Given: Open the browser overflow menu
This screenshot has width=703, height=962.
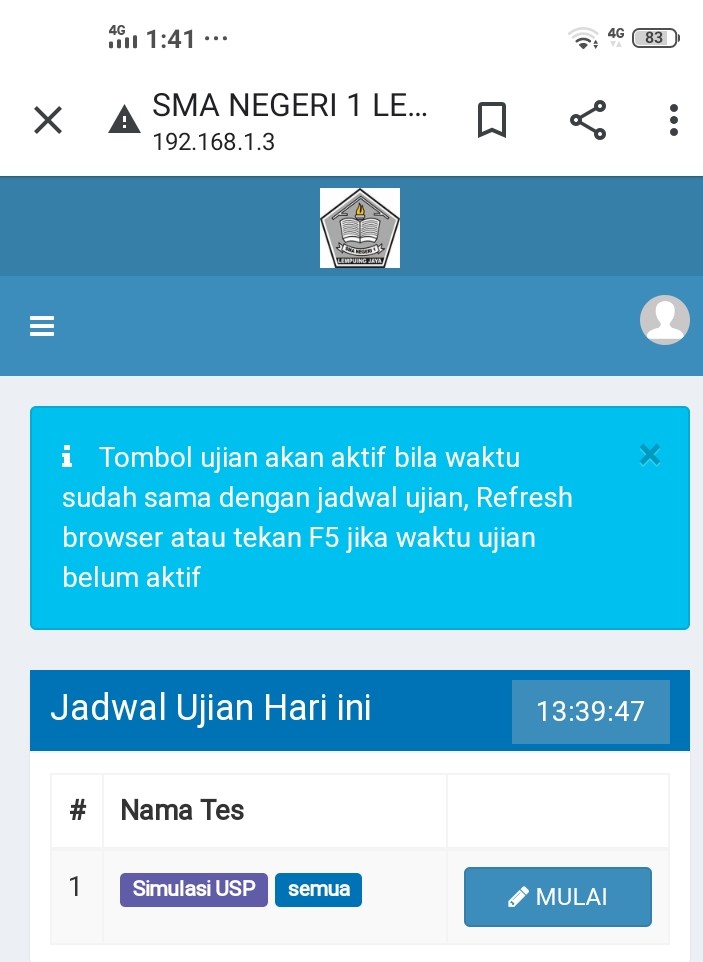Looking at the screenshot, I should [674, 121].
